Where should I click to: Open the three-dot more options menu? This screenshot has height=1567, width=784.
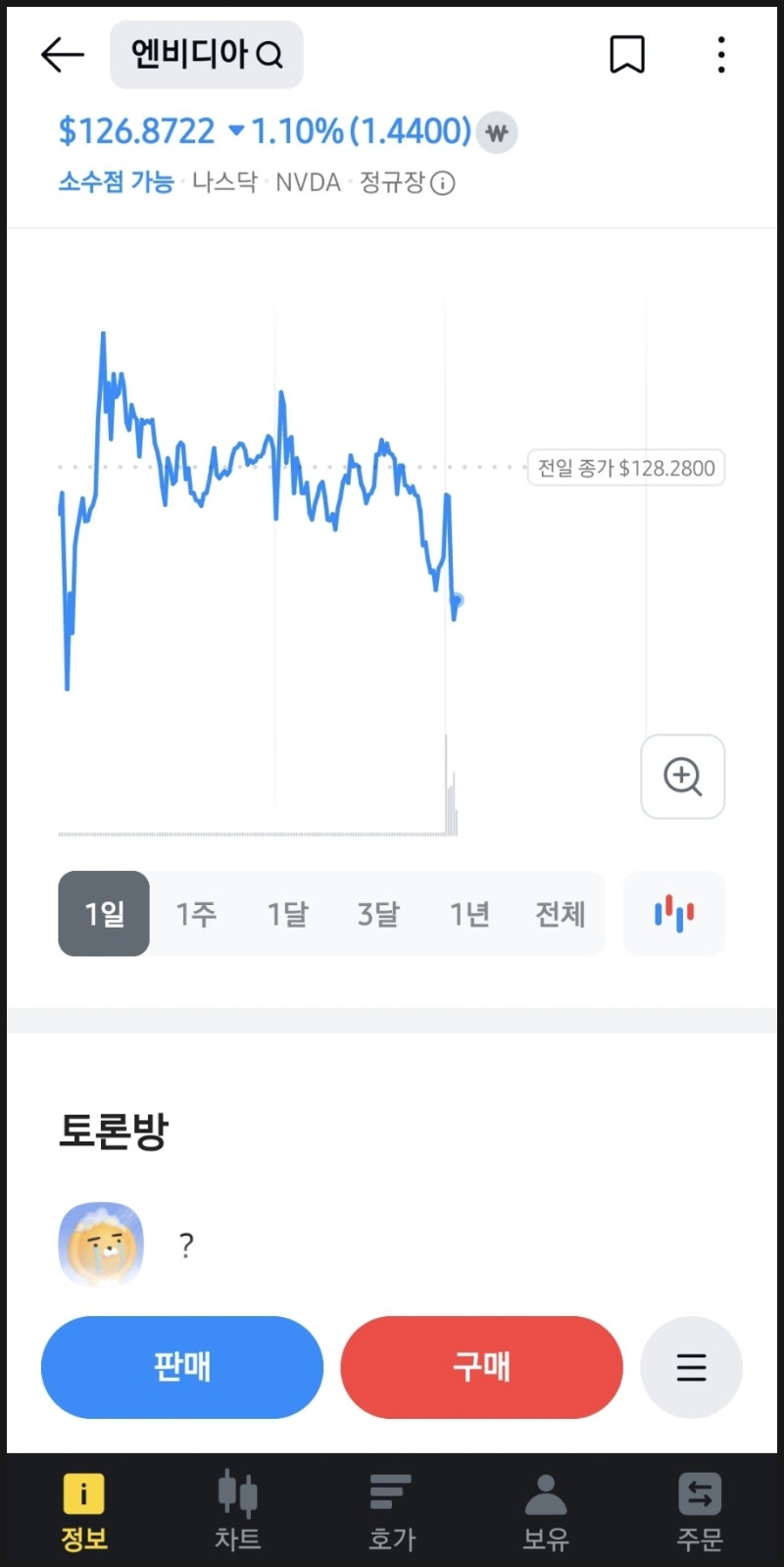click(721, 55)
